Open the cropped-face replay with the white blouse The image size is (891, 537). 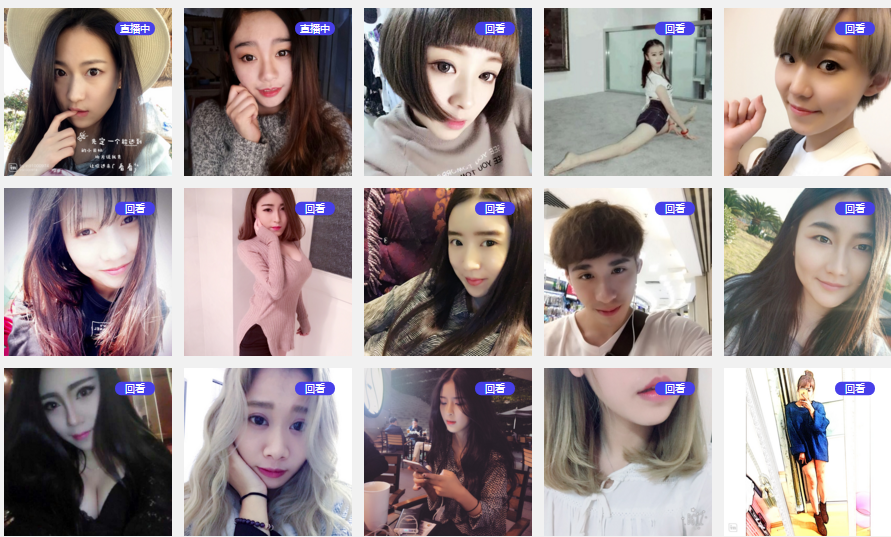[628, 452]
